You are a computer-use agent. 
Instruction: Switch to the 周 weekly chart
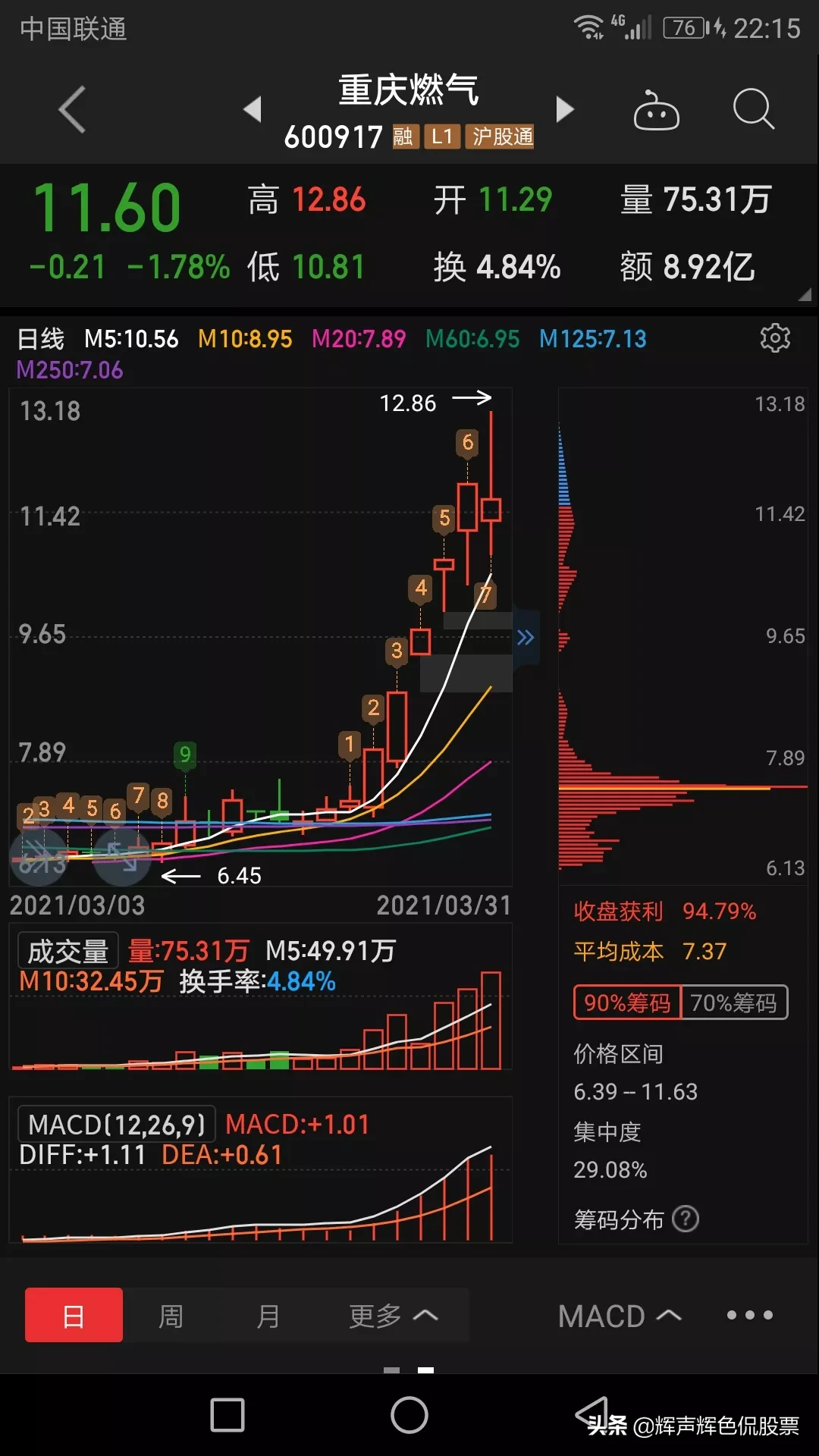(x=171, y=1316)
